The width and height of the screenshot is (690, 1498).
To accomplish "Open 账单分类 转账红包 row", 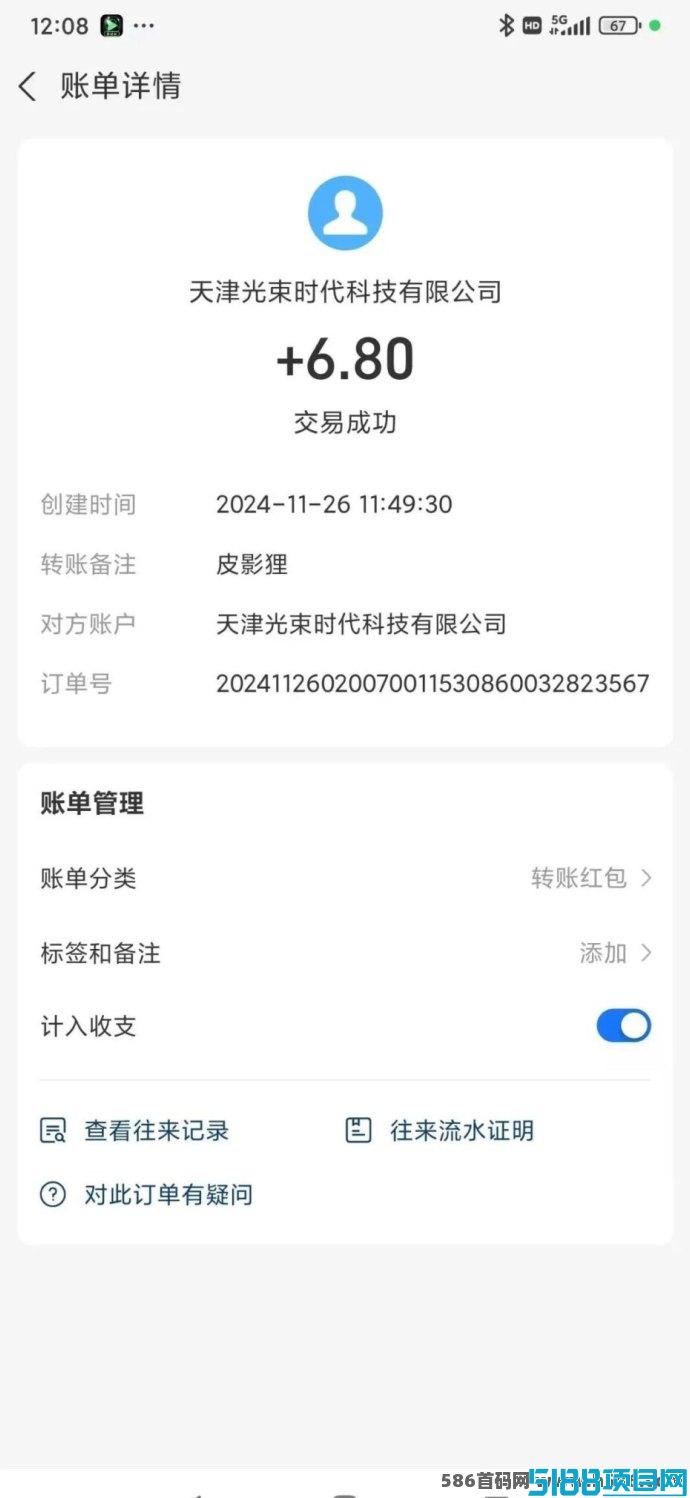I will click(345, 878).
